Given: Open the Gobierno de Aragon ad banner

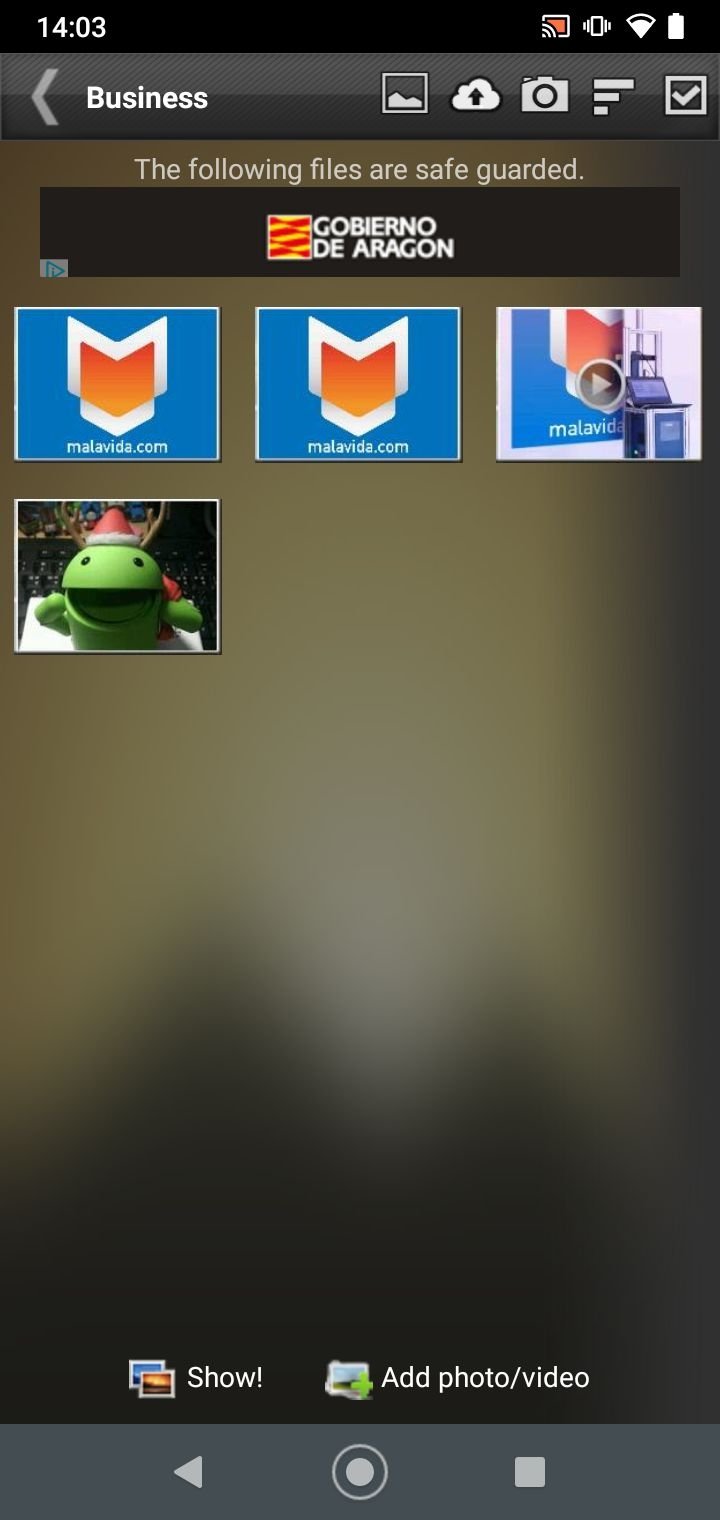Looking at the screenshot, I should coord(360,232).
